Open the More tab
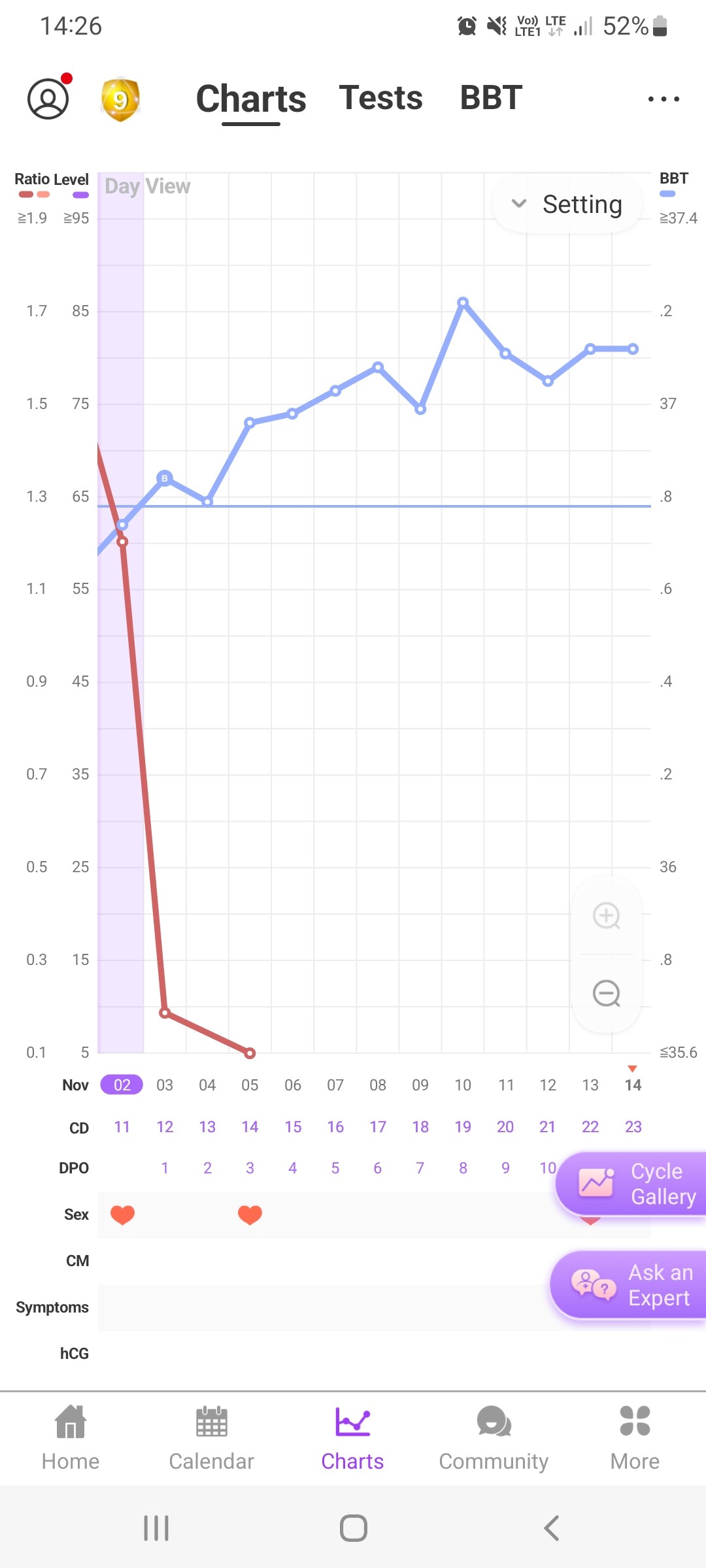Screen dimensions: 706x1568 (x=635, y=1439)
